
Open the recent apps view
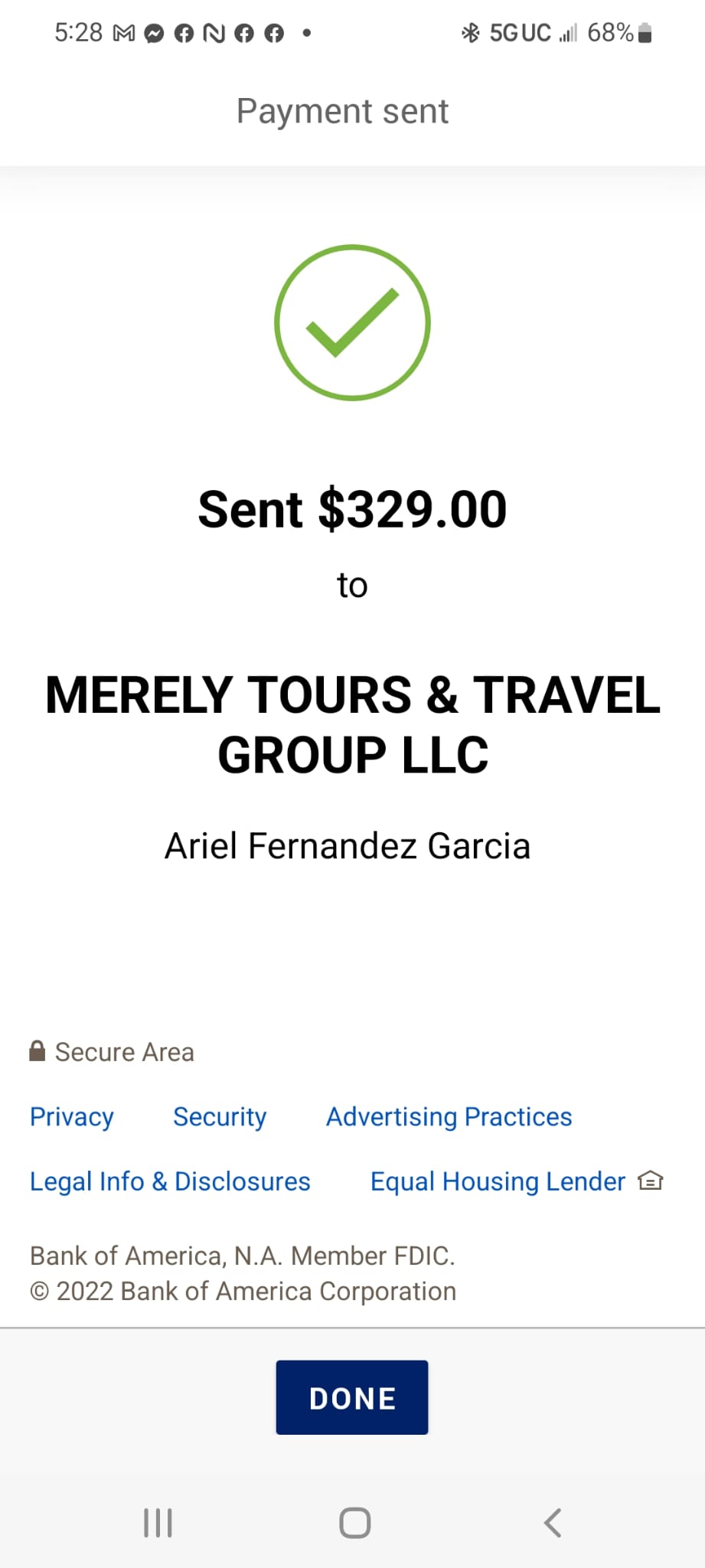tap(158, 1523)
